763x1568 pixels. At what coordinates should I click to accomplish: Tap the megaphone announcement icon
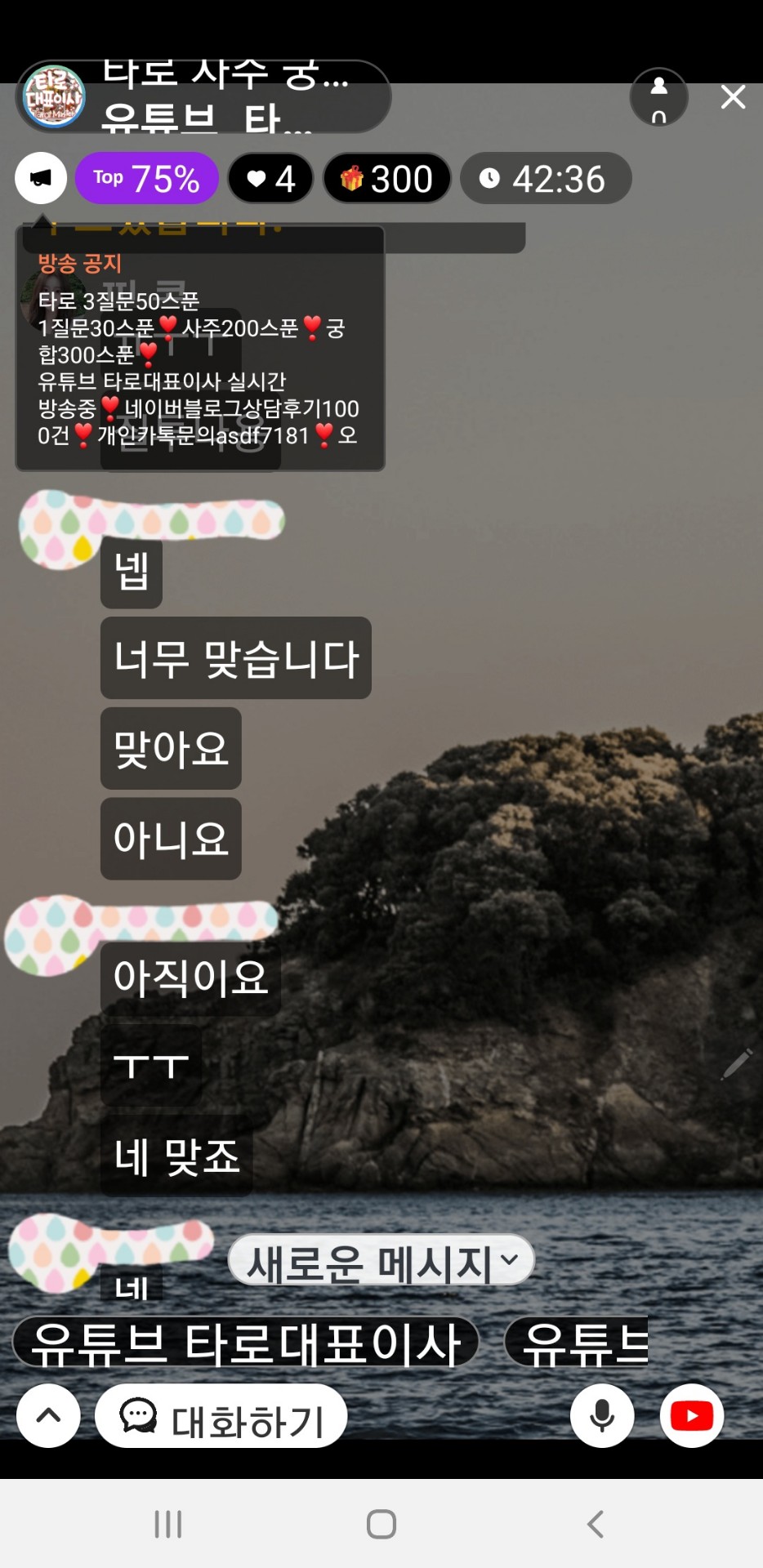tap(41, 178)
